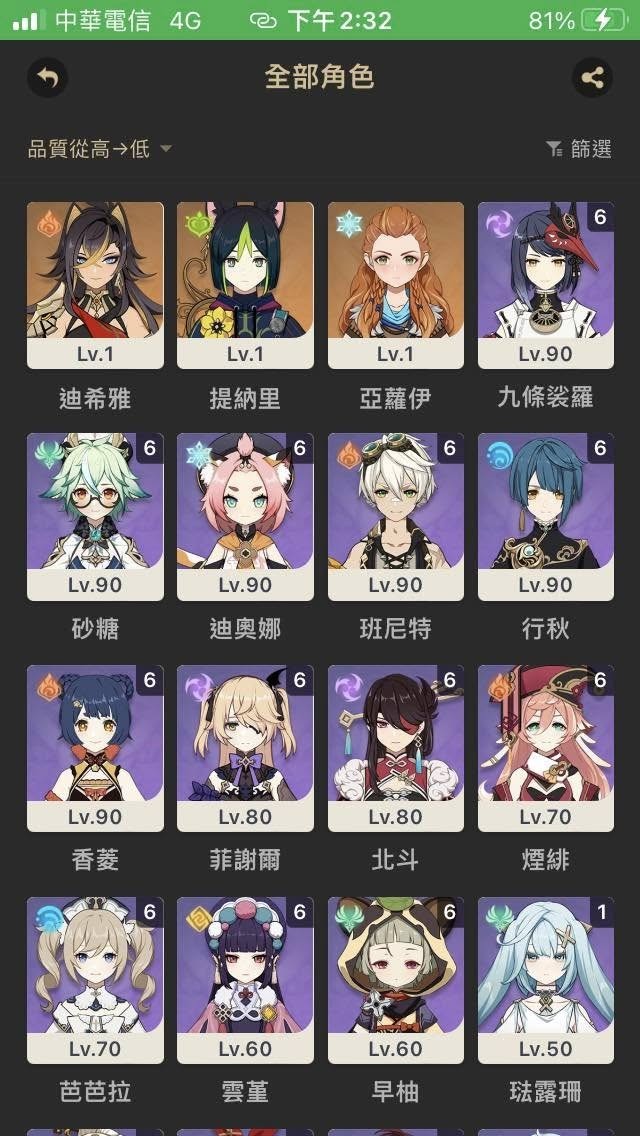The image size is (640, 1136).
Task: Open 迪希雅 character card
Action: [x=95, y=285]
